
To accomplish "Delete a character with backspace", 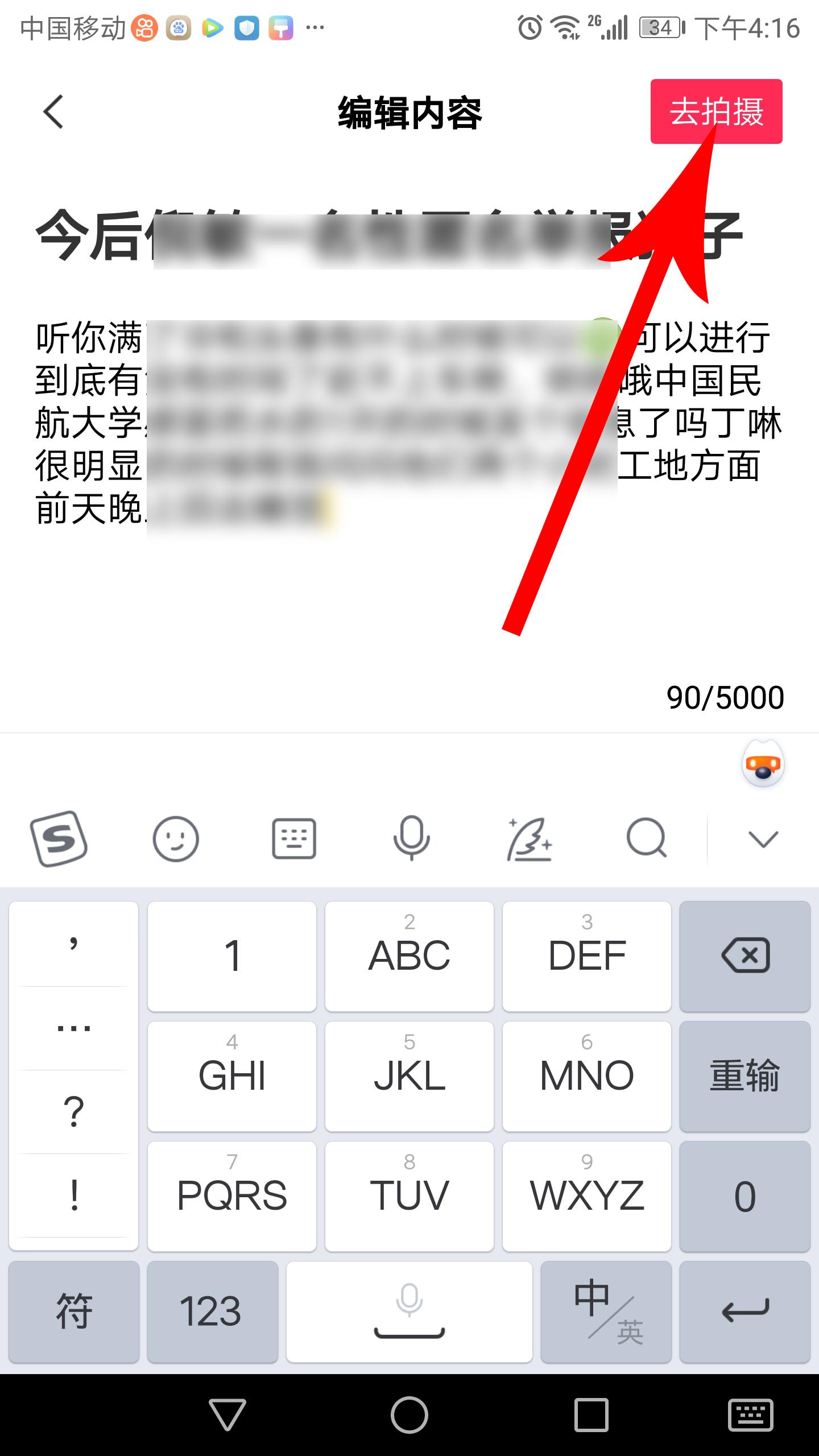I will click(744, 956).
